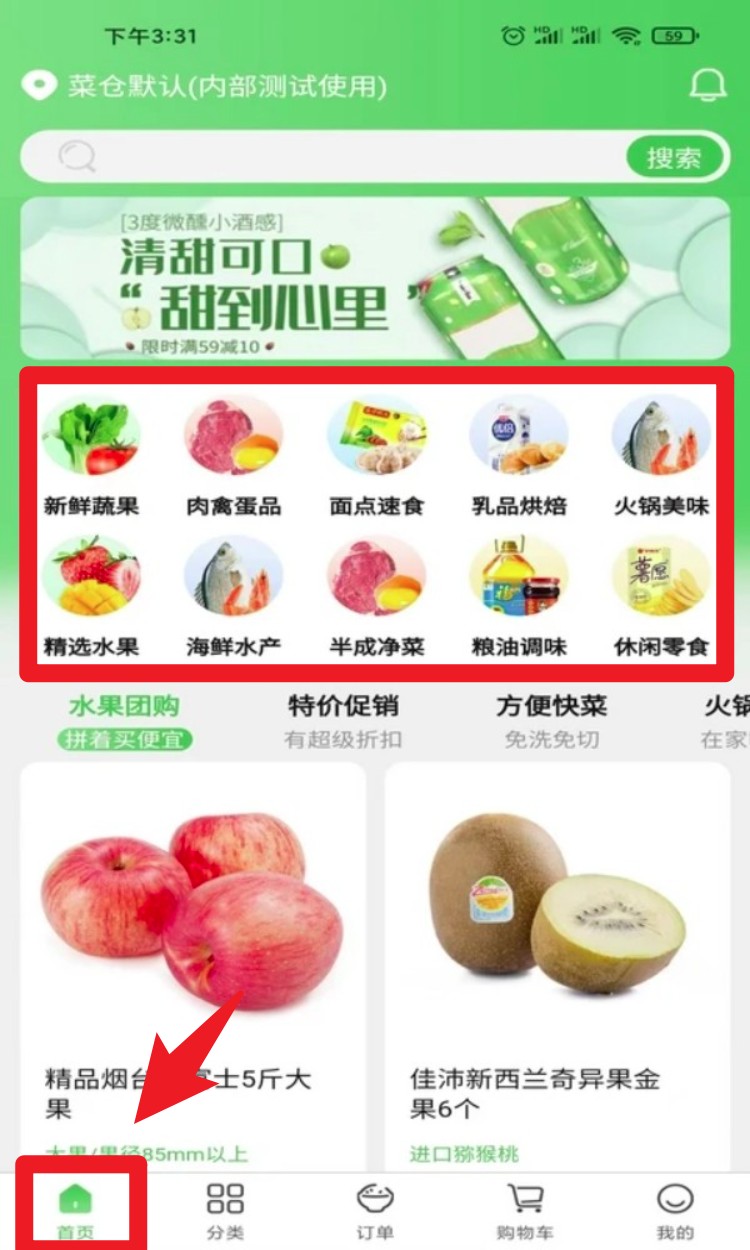Open the notifications bell
This screenshot has width=750, height=1250.
(707, 86)
